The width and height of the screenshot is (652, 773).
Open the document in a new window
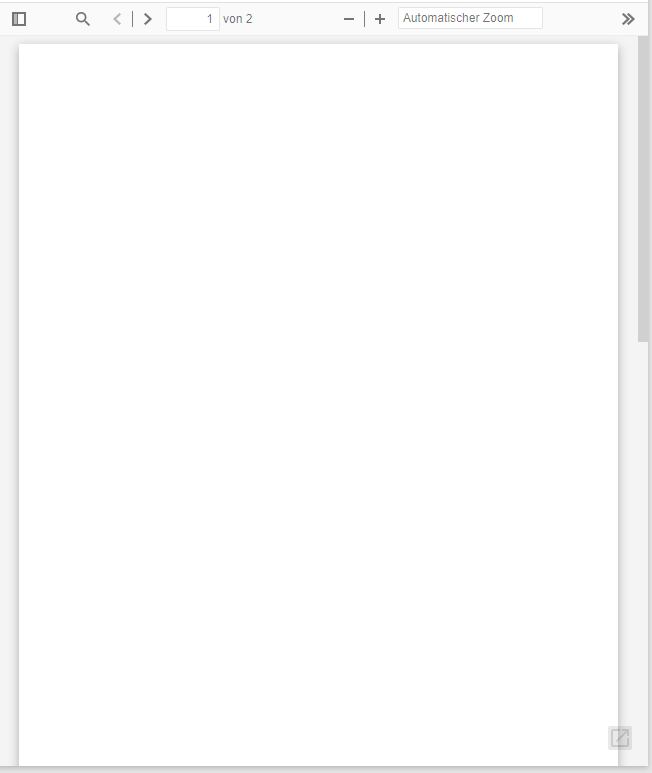point(620,738)
